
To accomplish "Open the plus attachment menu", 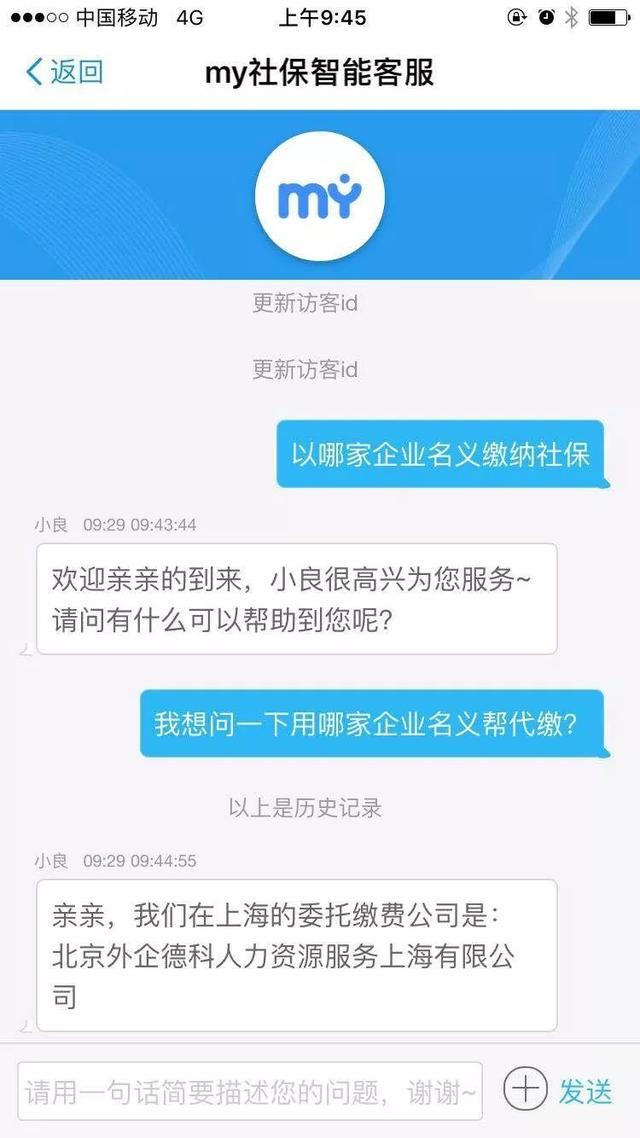I will point(525,1088).
